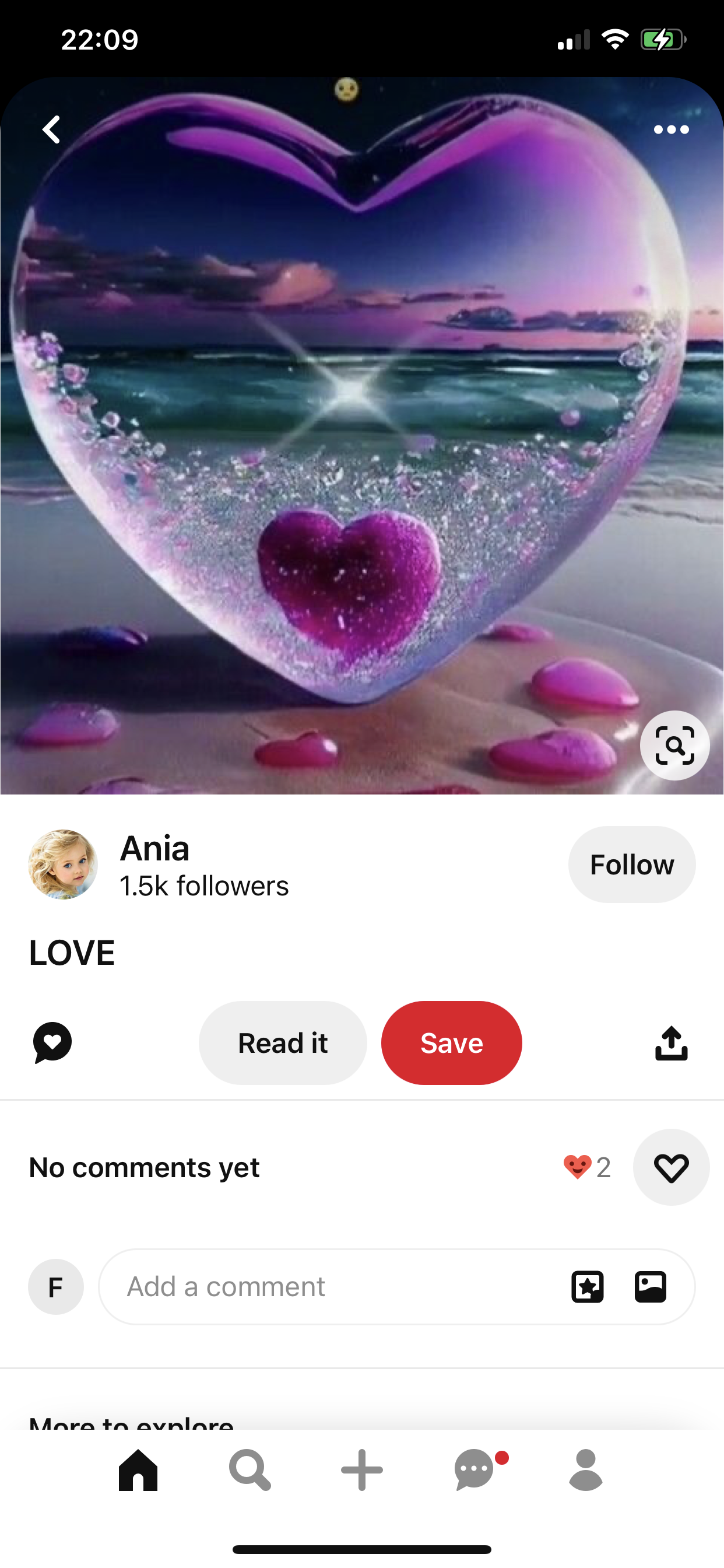Follow Ania
724x1568 pixels.
click(631, 864)
